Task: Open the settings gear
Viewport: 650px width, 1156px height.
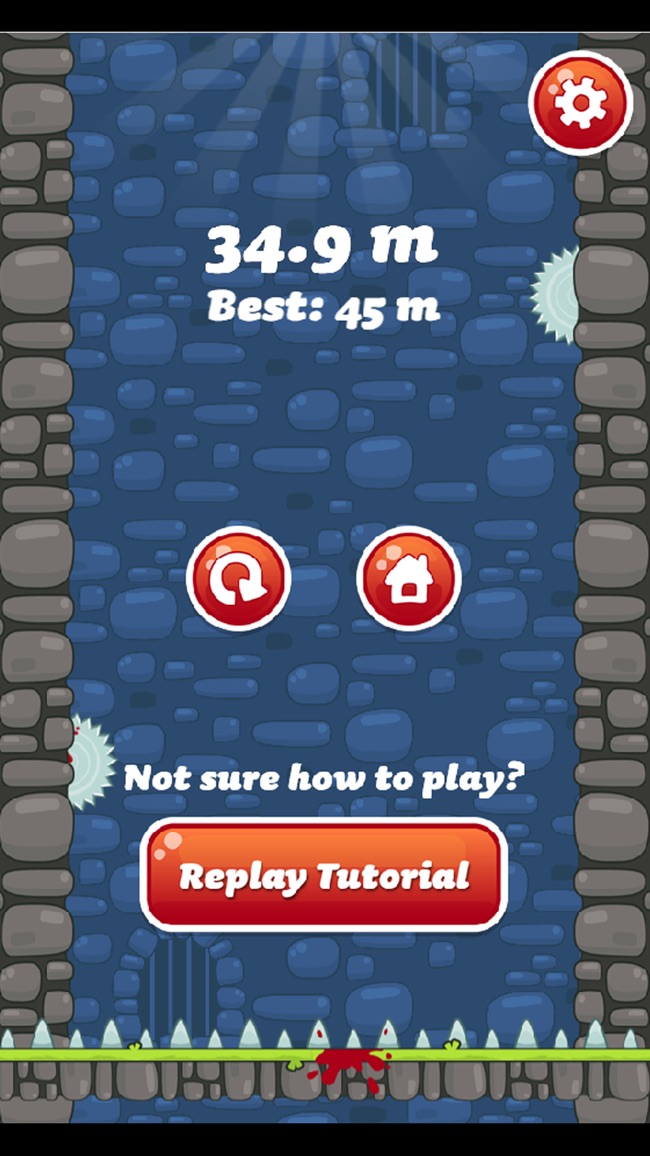Action: point(580,103)
